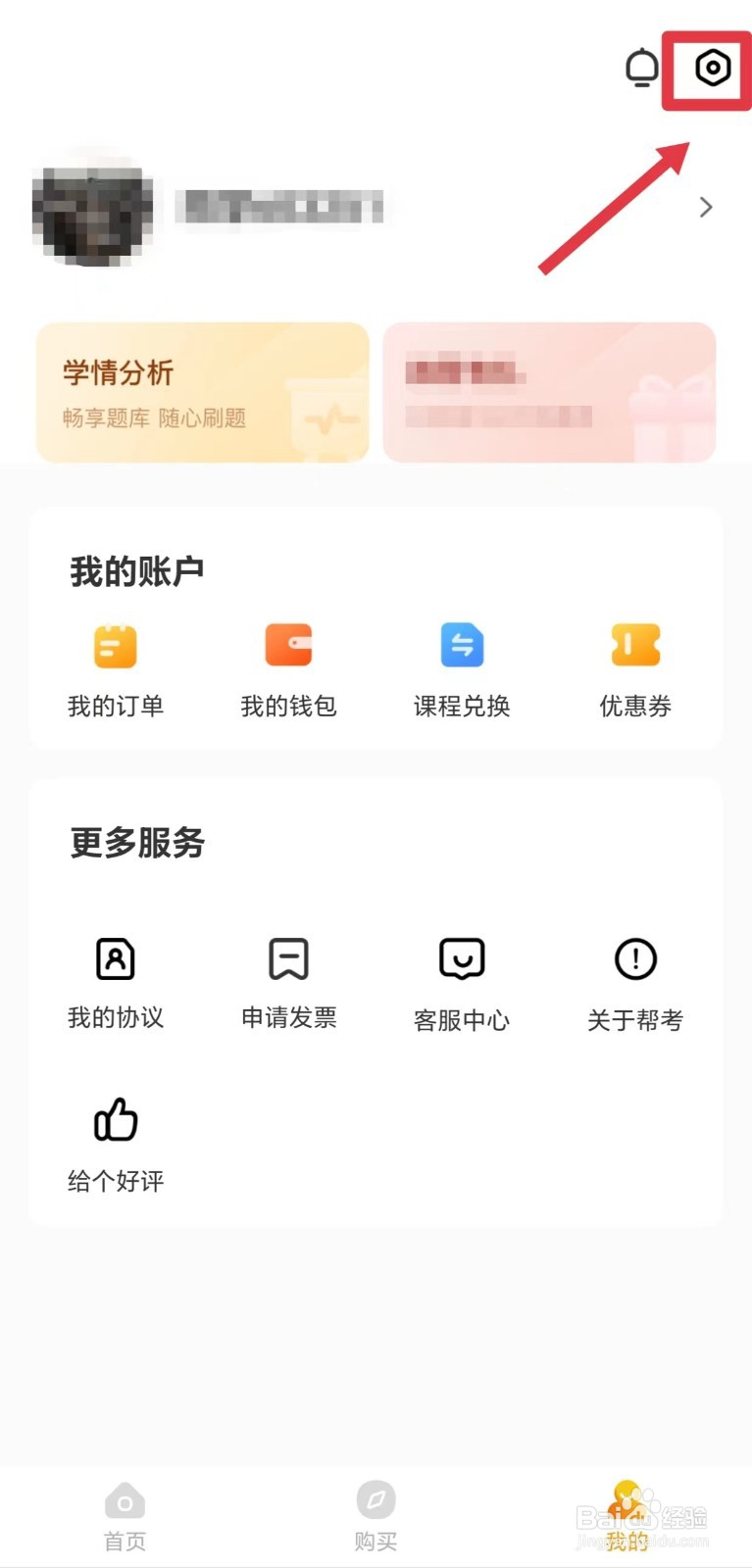Open the 学情分析 learning analysis card

click(x=201, y=391)
